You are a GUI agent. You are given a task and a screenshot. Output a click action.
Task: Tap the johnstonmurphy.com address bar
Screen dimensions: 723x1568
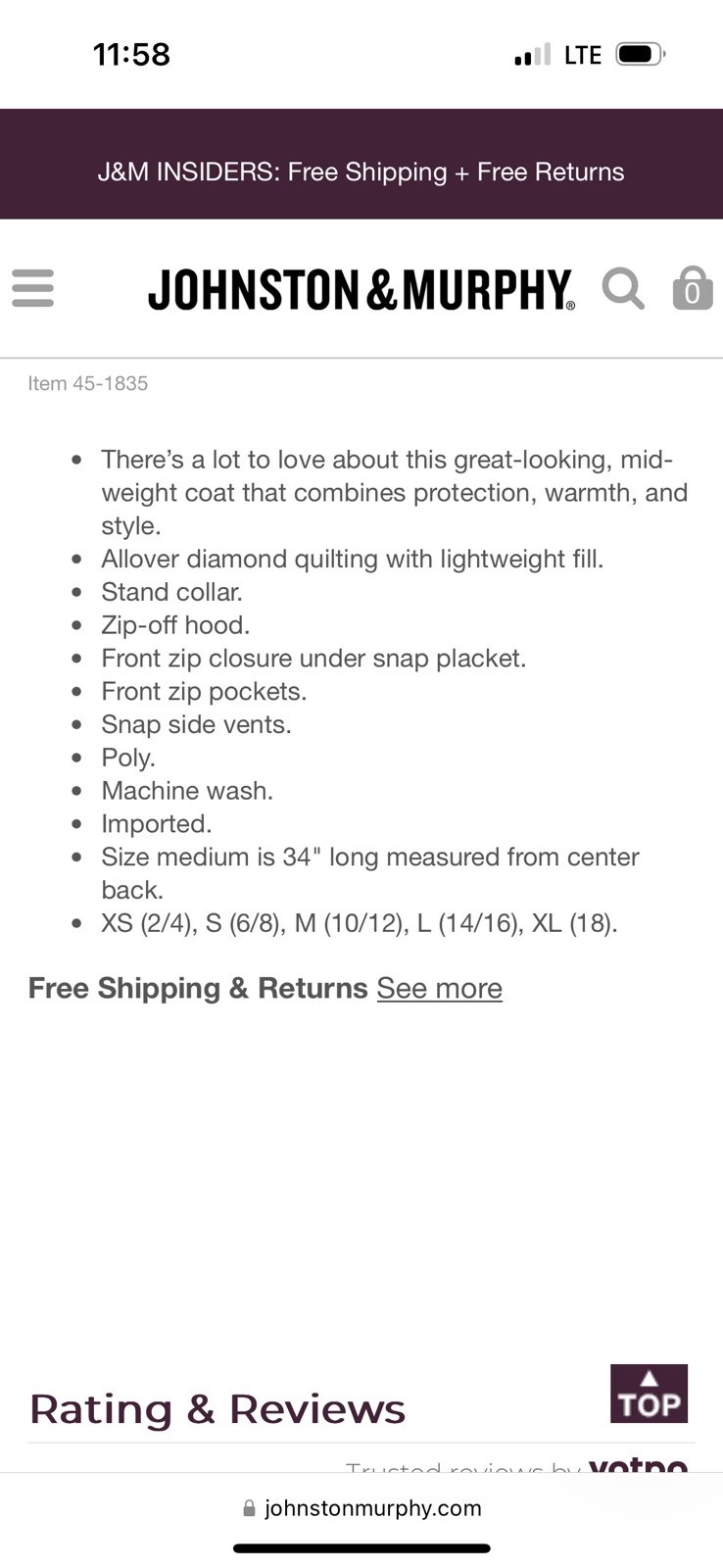(x=361, y=1508)
